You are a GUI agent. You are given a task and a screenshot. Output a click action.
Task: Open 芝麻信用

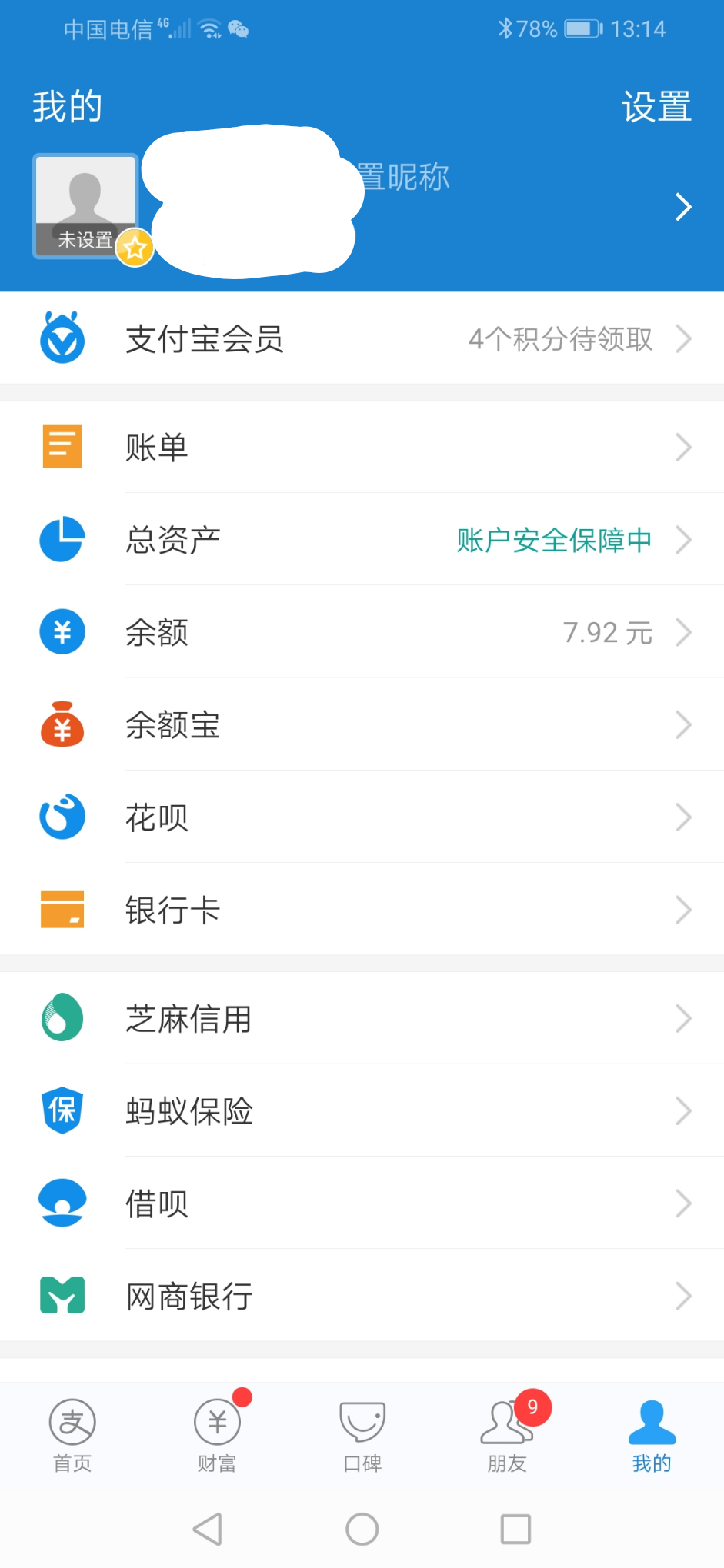point(362,1018)
